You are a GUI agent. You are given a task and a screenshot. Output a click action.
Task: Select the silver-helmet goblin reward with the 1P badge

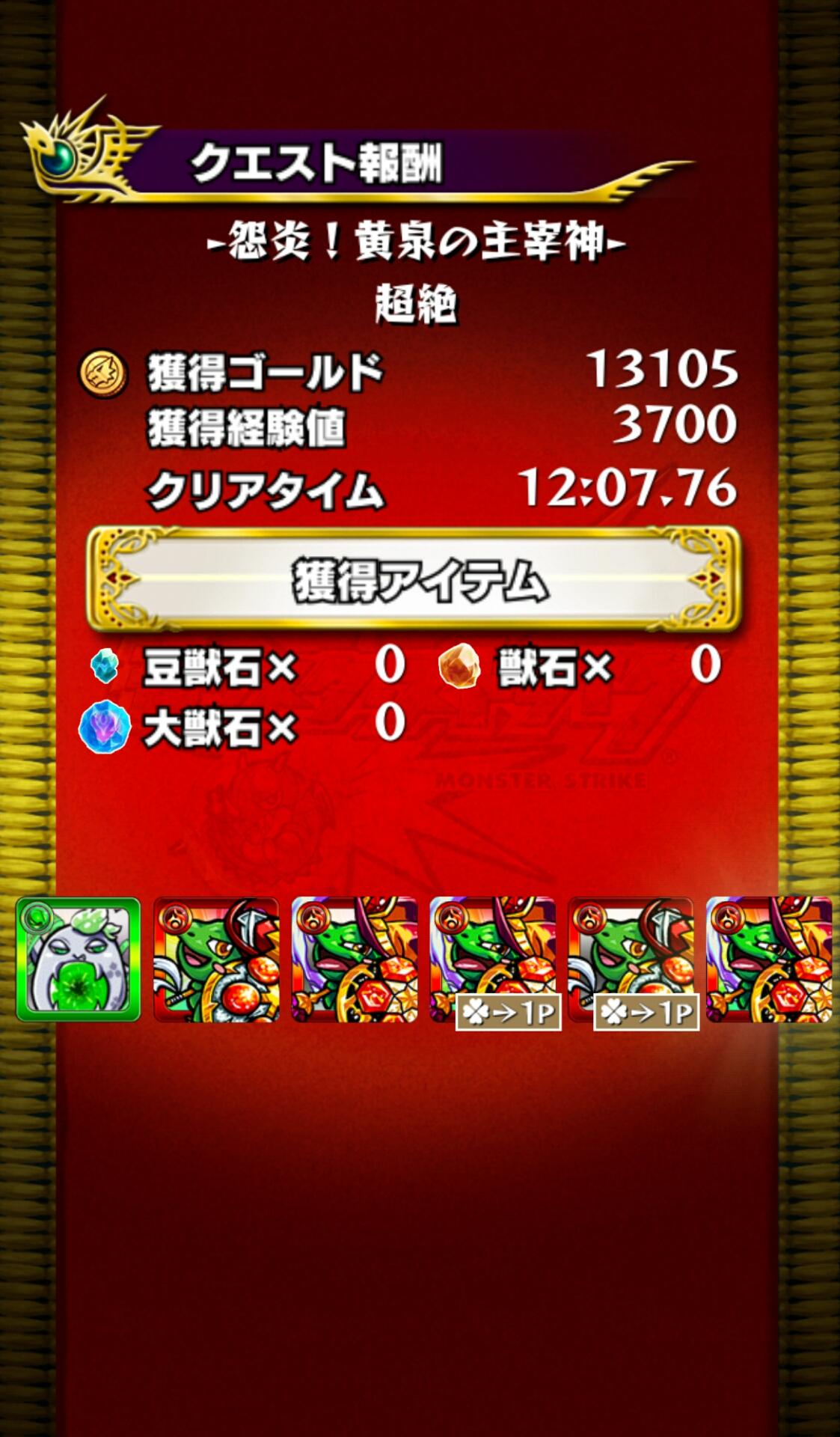pyautogui.click(x=631, y=951)
